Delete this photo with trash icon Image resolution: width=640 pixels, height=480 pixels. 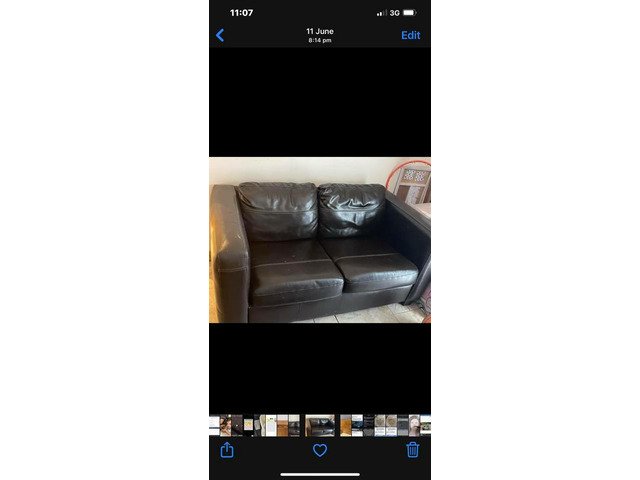413,450
